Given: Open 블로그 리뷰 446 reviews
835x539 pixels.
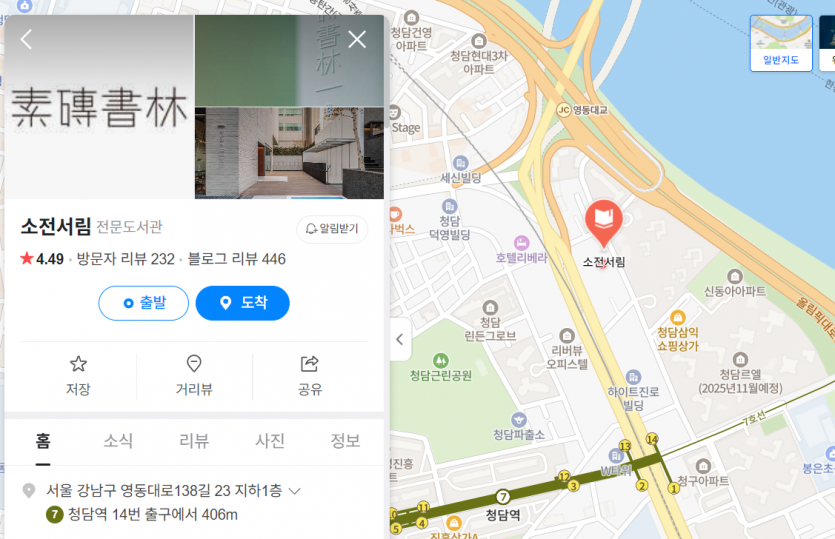Looking at the screenshot, I should pos(237,259).
